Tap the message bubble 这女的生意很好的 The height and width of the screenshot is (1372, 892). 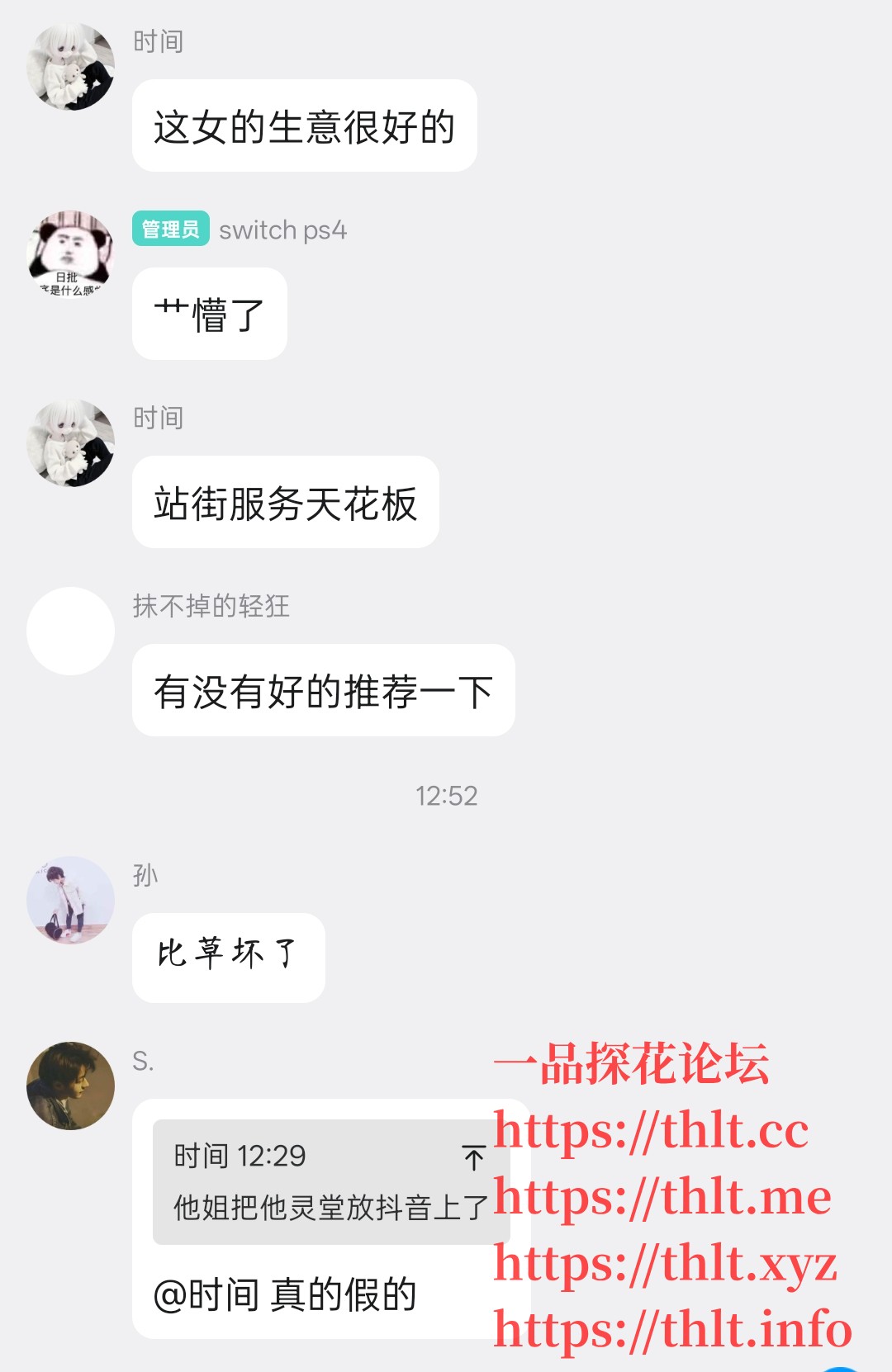point(304,126)
